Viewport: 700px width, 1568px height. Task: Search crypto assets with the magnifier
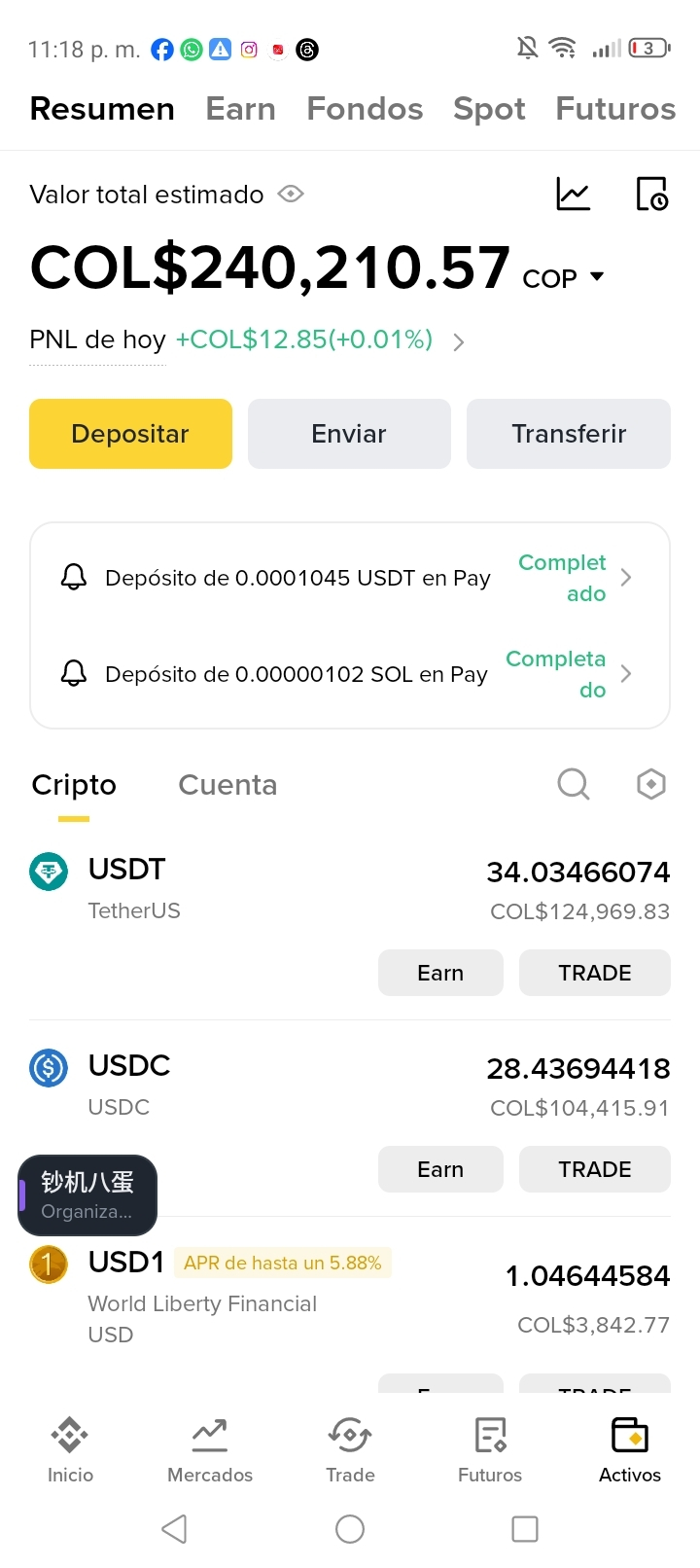tap(573, 784)
